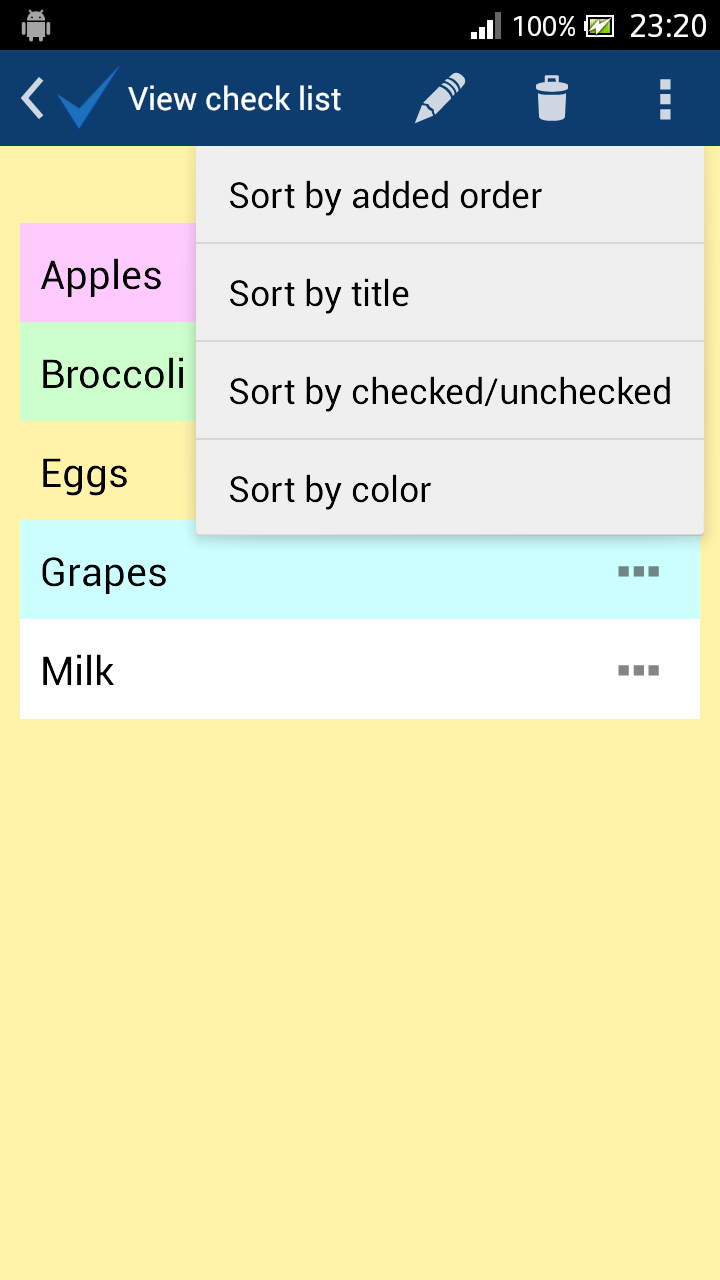
Task: Open options for the Grapes item
Action: pos(638,571)
